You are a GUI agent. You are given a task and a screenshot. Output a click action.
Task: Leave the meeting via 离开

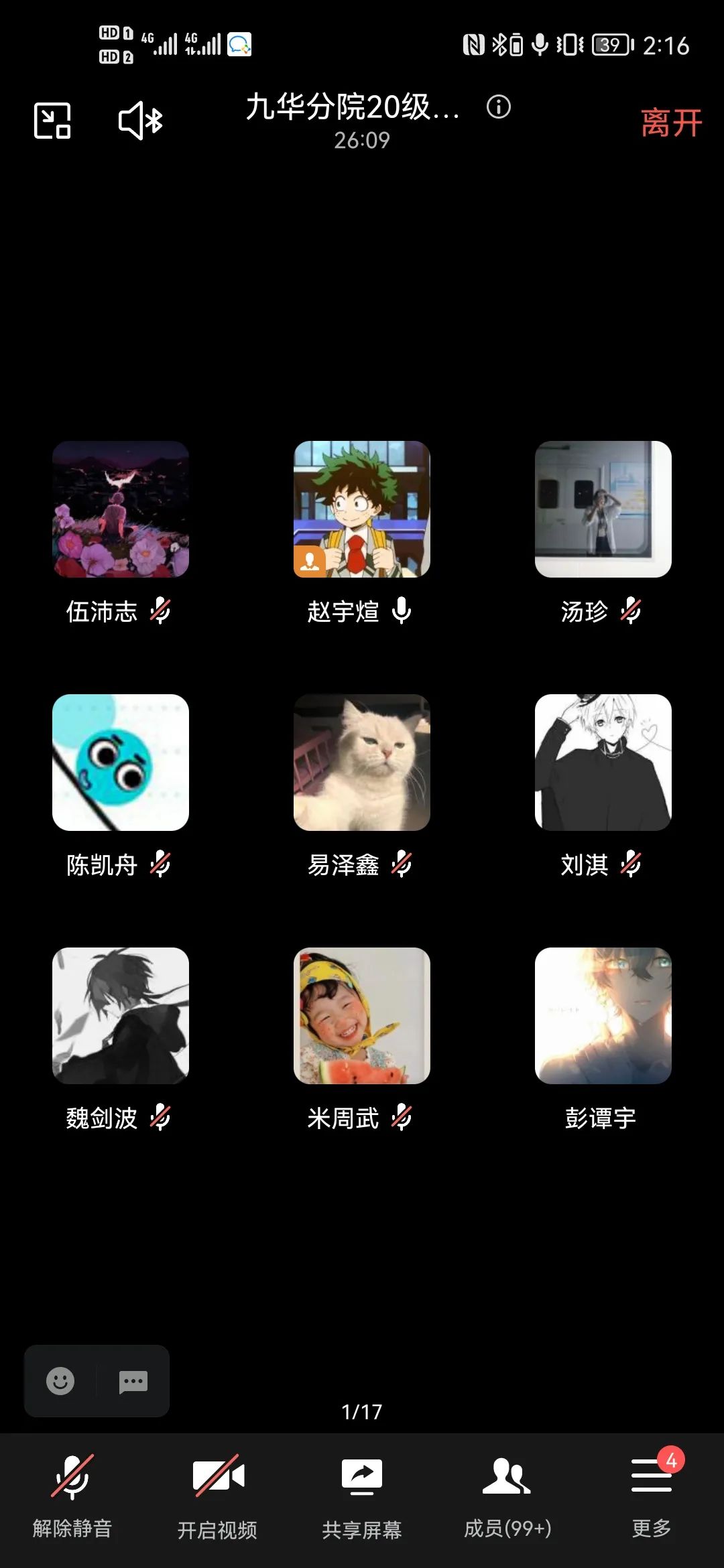pos(671,123)
